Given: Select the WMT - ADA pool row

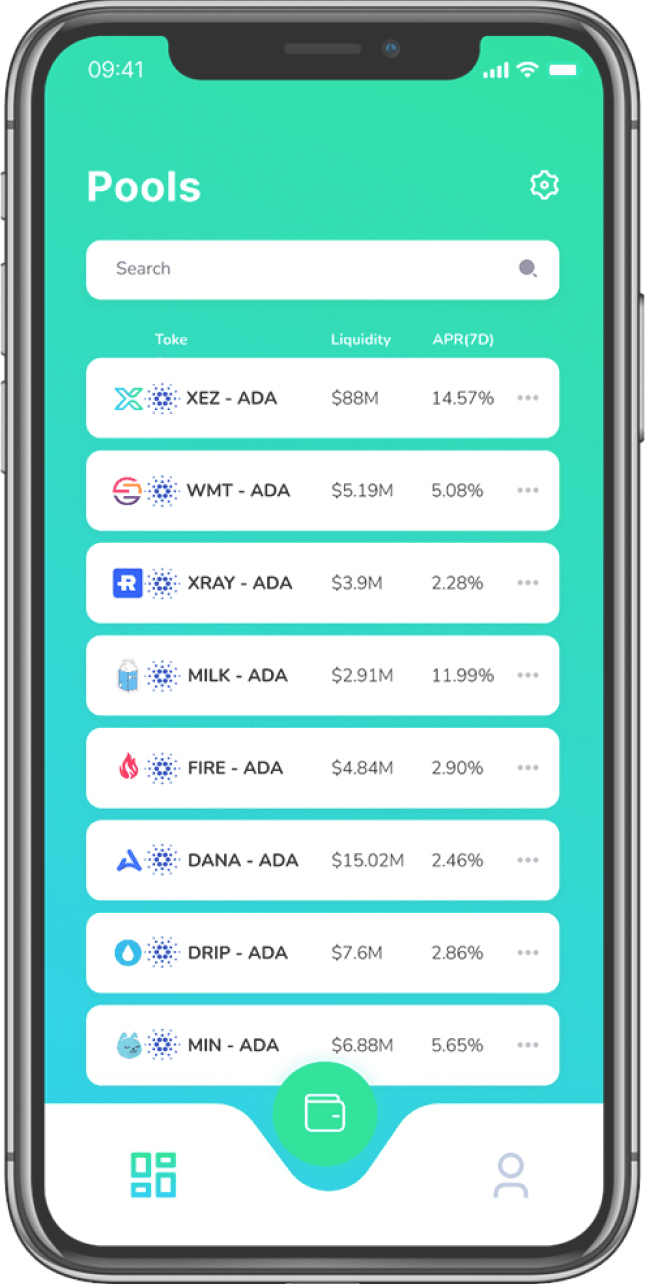Looking at the screenshot, I should point(300,491).
